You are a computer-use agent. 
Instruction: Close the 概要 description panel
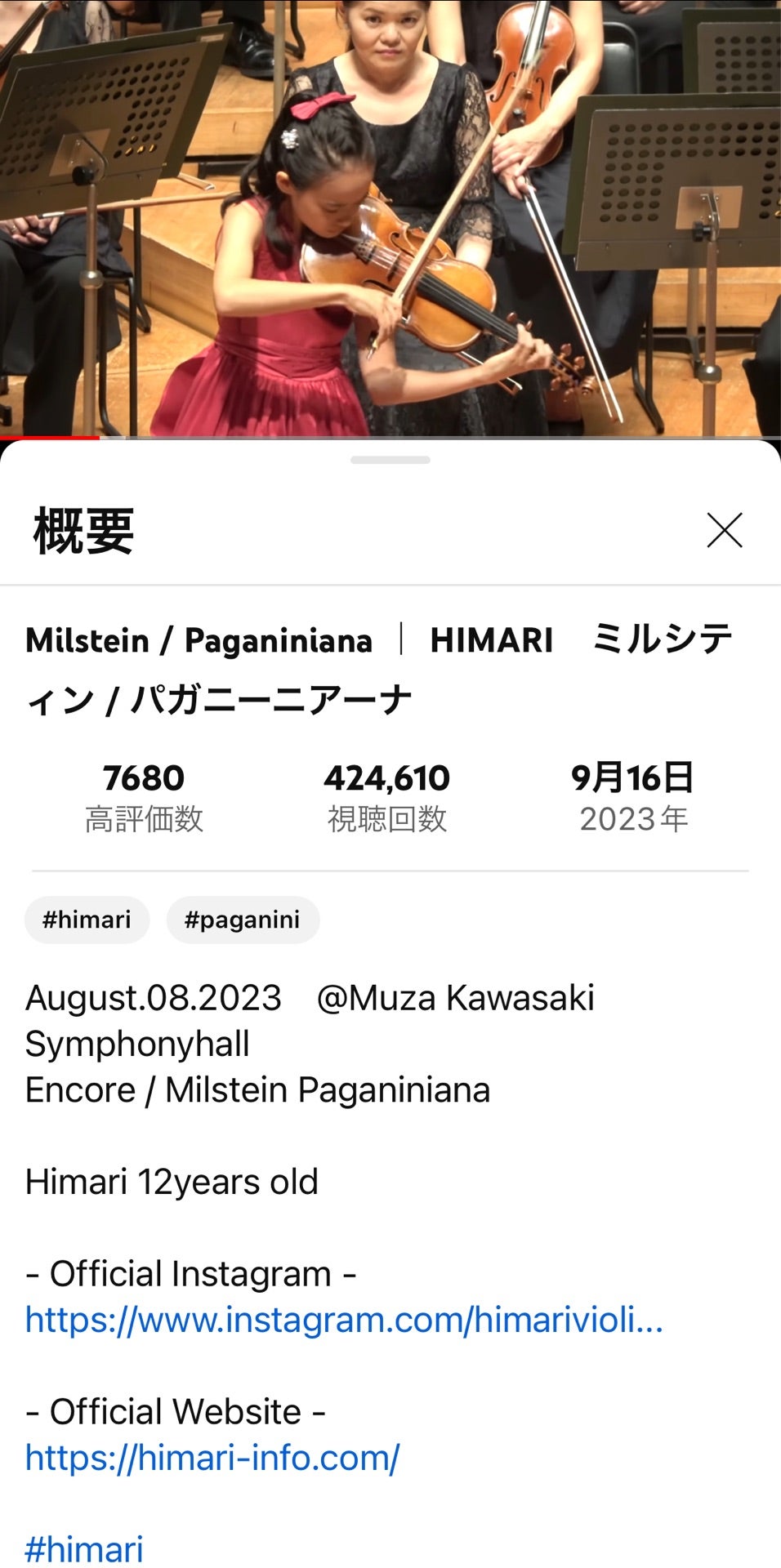click(724, 531)
